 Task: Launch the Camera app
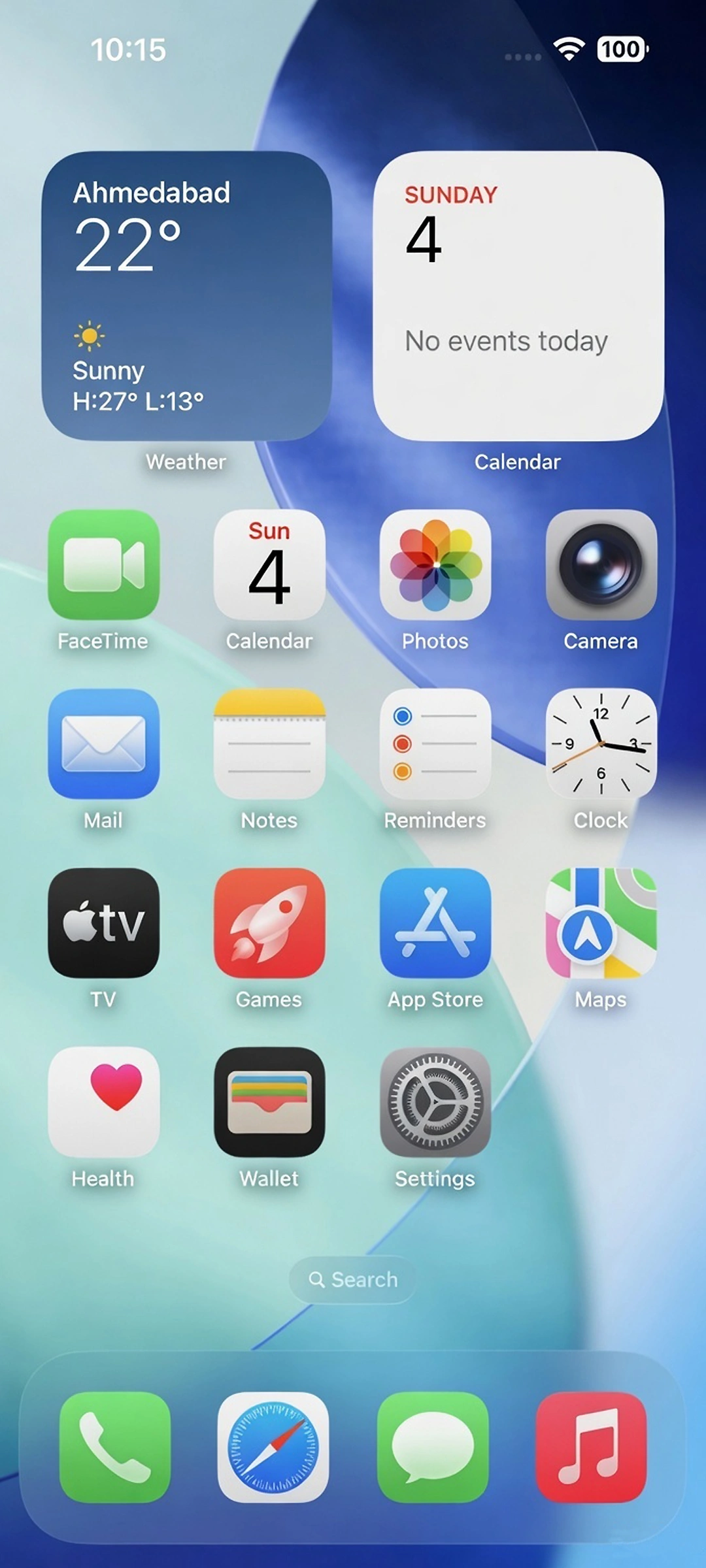coord(601,564)
